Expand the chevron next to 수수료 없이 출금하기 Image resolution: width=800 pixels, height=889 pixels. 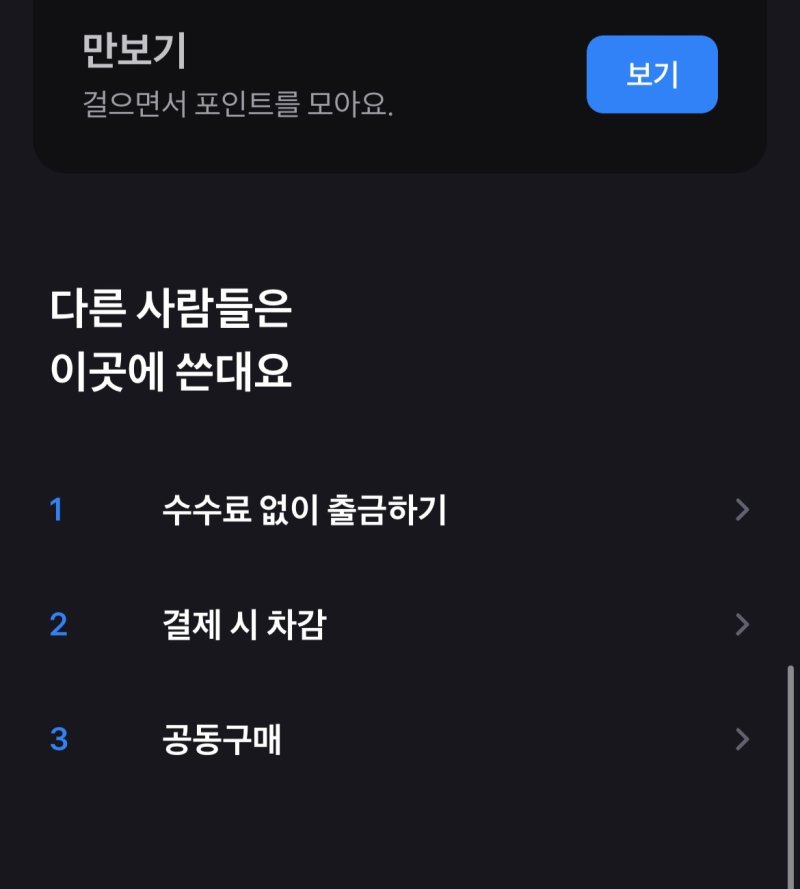741,510
